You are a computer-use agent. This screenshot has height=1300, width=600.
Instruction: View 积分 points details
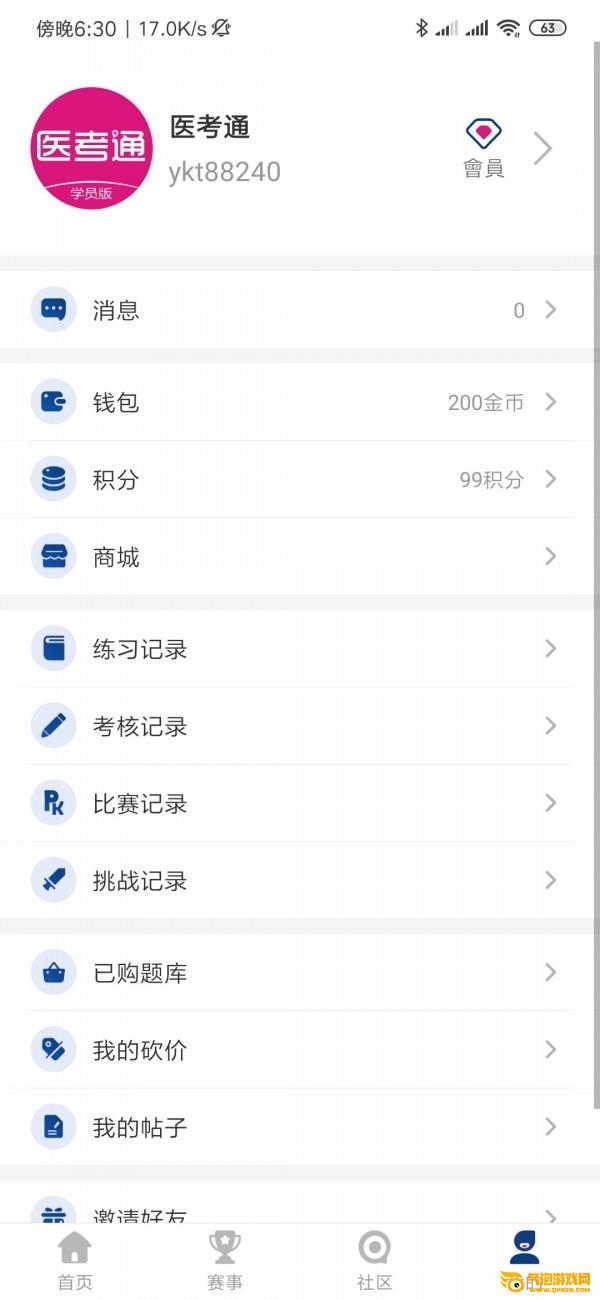300,479
